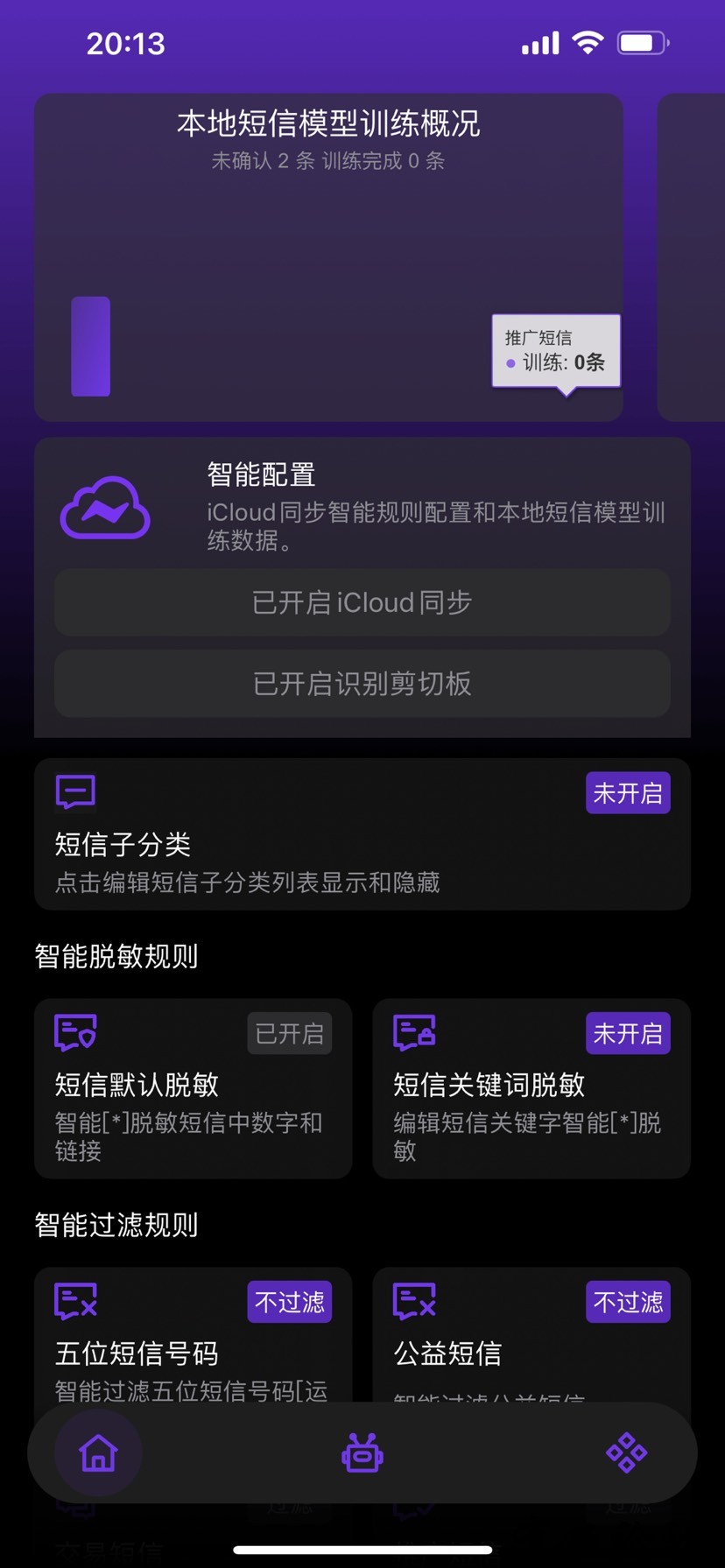
Task: Tap the 已开启 iCloud 同步 button
Action: click(x=362, y=602)
